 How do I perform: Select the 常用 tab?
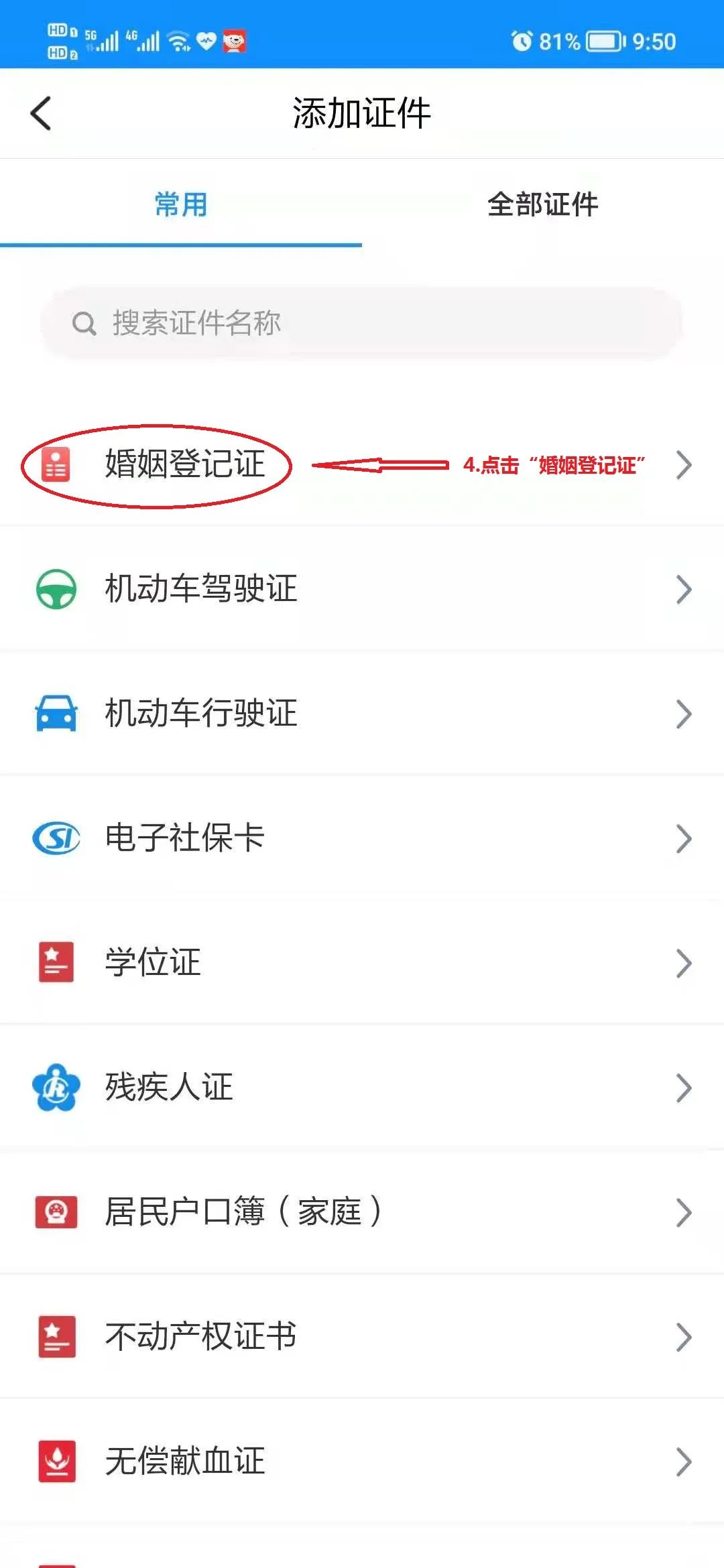(180, 204)
